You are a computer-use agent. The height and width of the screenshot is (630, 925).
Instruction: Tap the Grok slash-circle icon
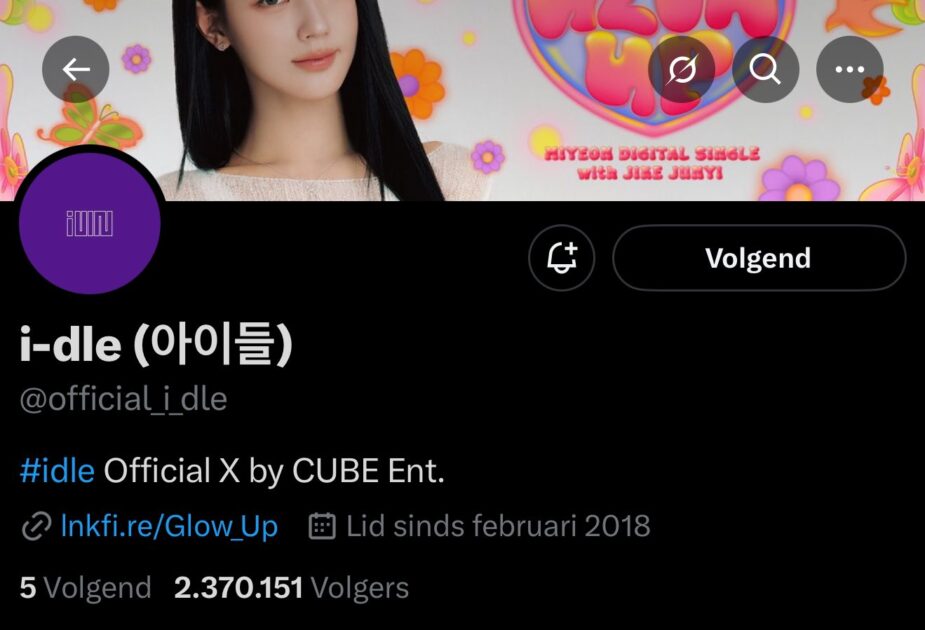click(682, 69)
